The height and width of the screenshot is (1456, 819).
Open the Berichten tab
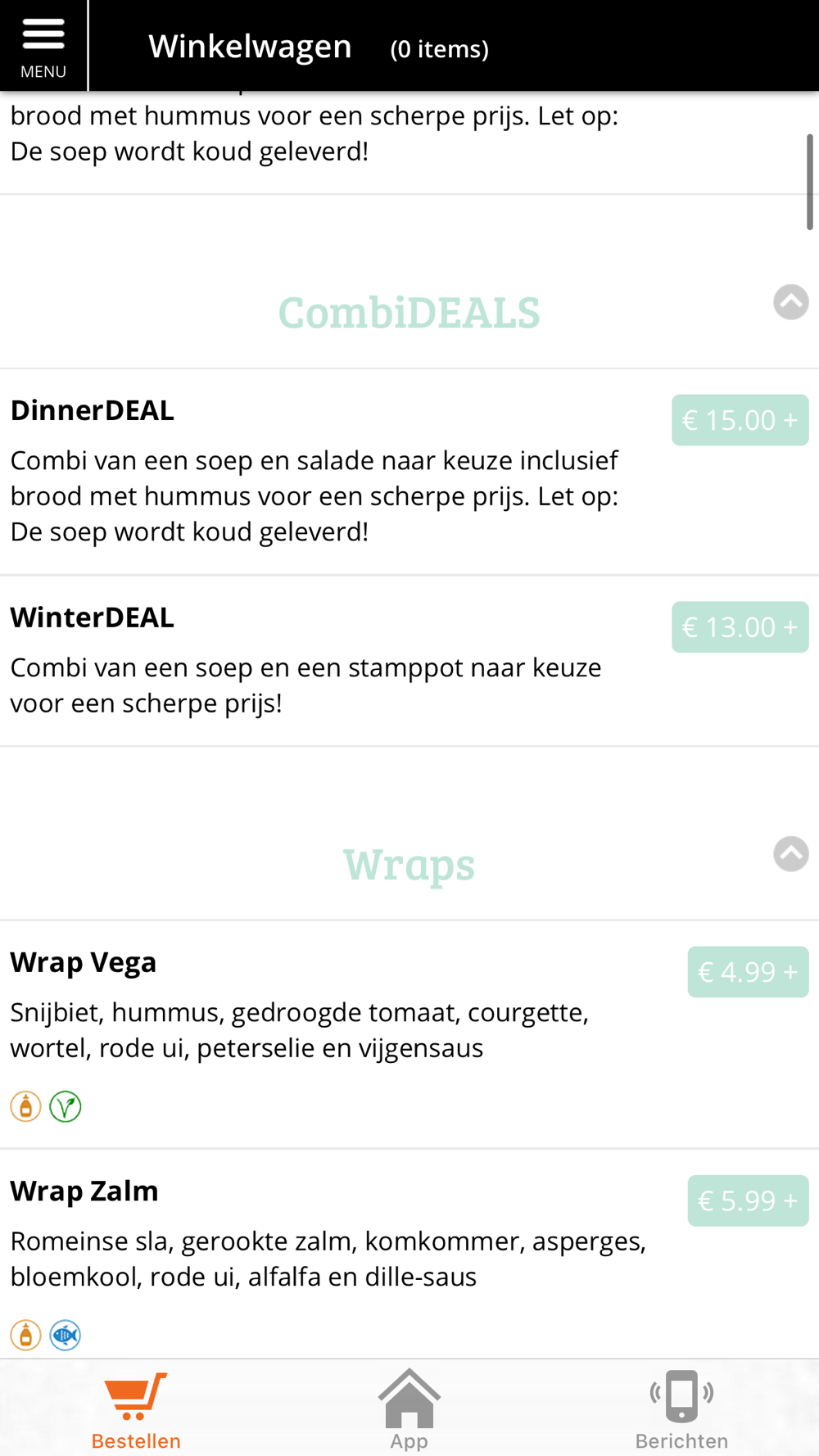point(681,1409)
